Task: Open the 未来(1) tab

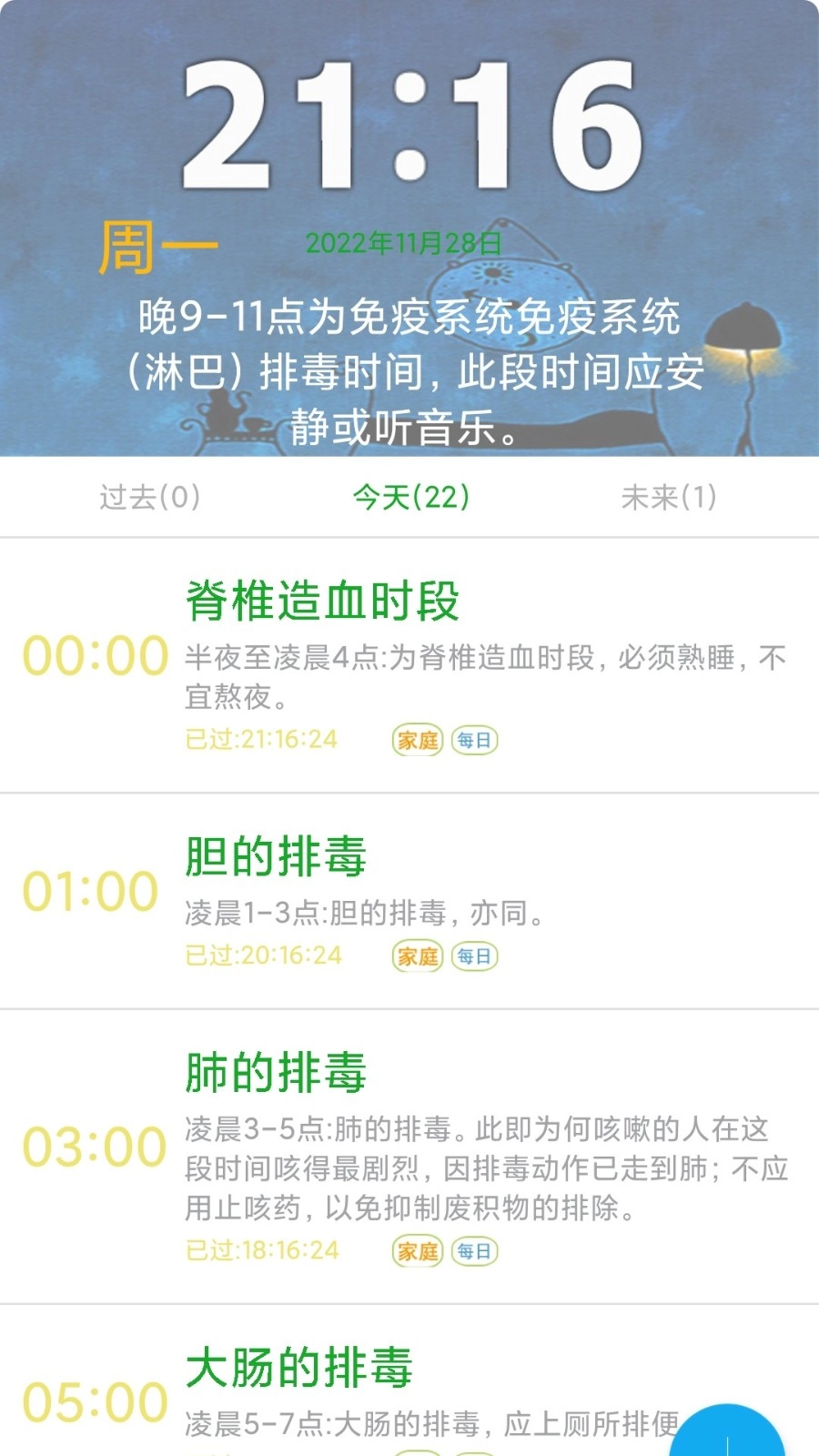Action: tap(670, 497)
